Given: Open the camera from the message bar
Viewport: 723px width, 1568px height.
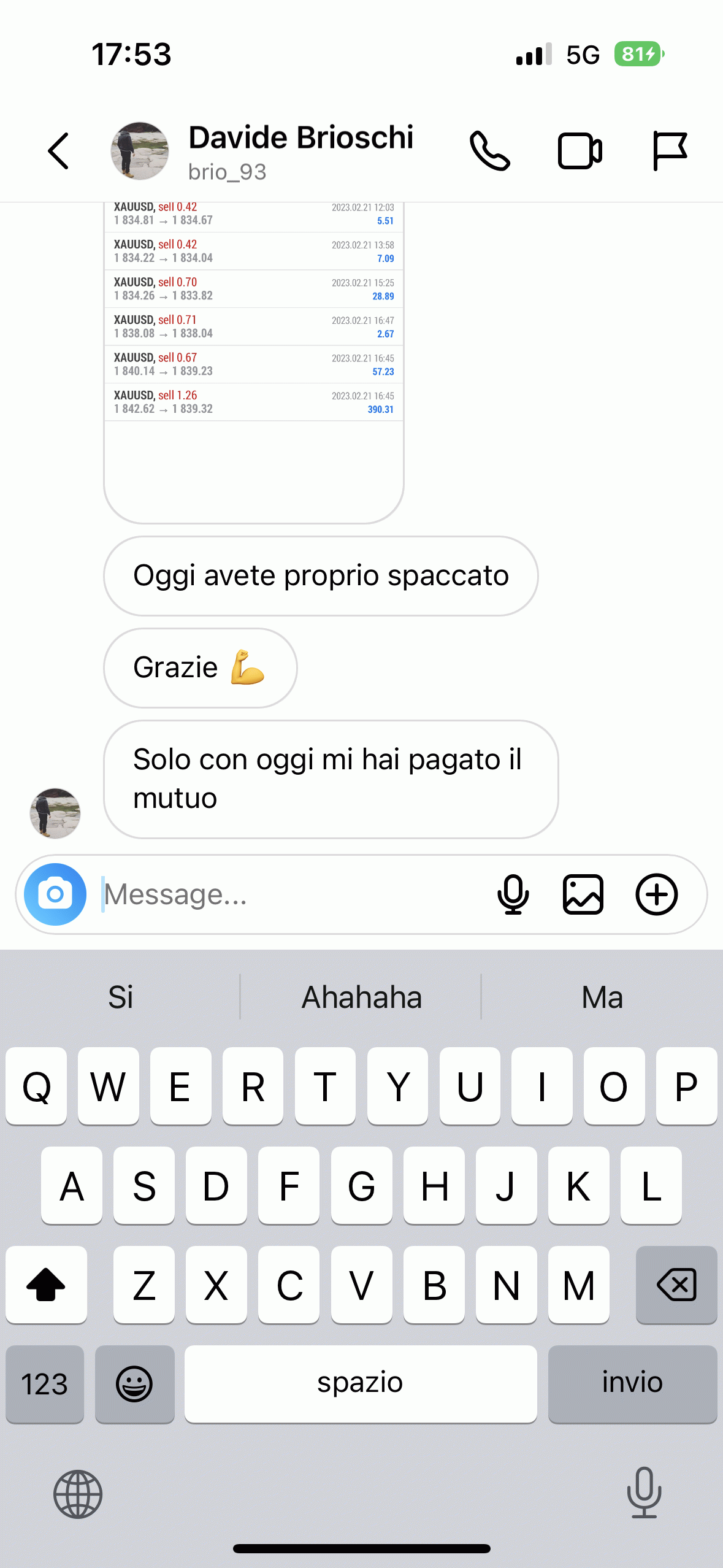Looking at the screenshot, I should (x=55, y=894).
